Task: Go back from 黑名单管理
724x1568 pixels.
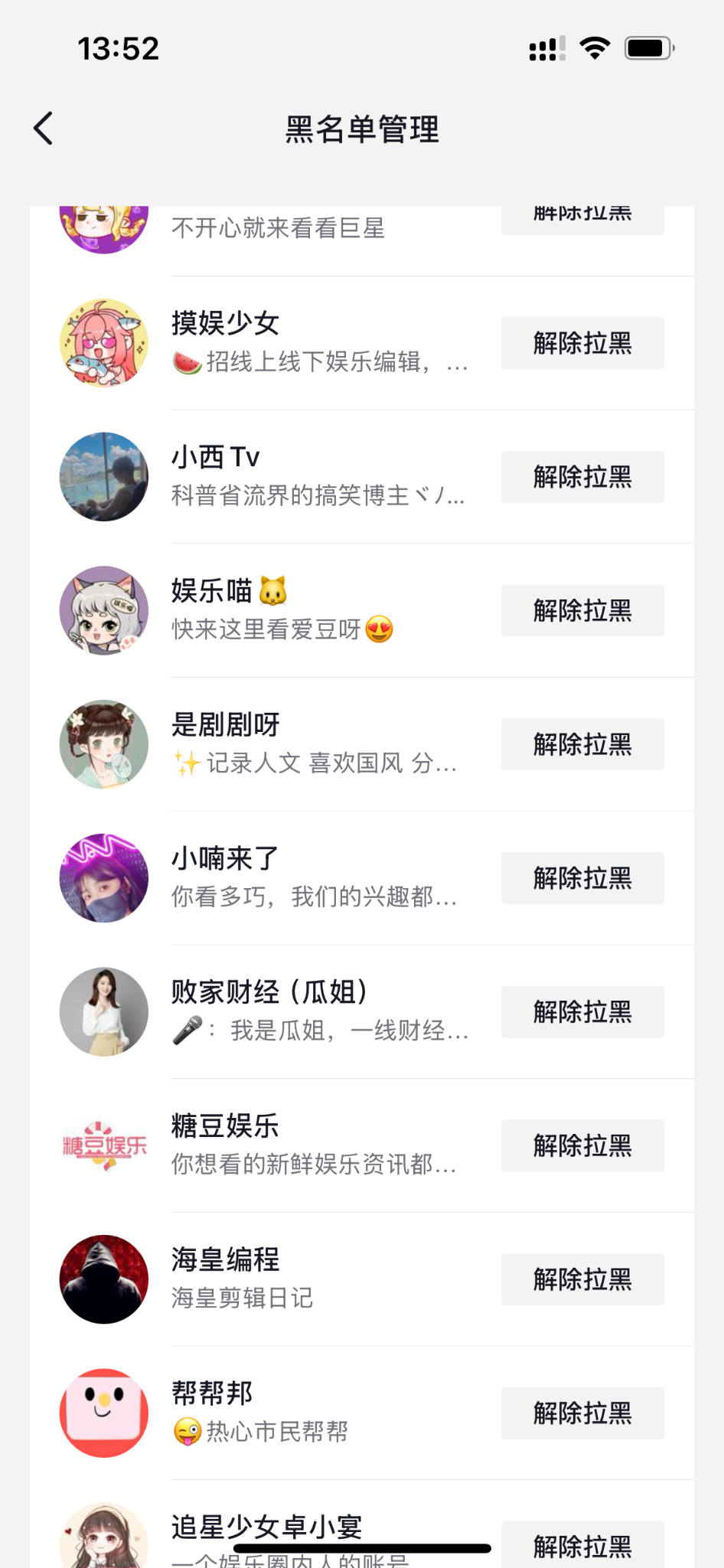Action: click(x=44, y=129)
